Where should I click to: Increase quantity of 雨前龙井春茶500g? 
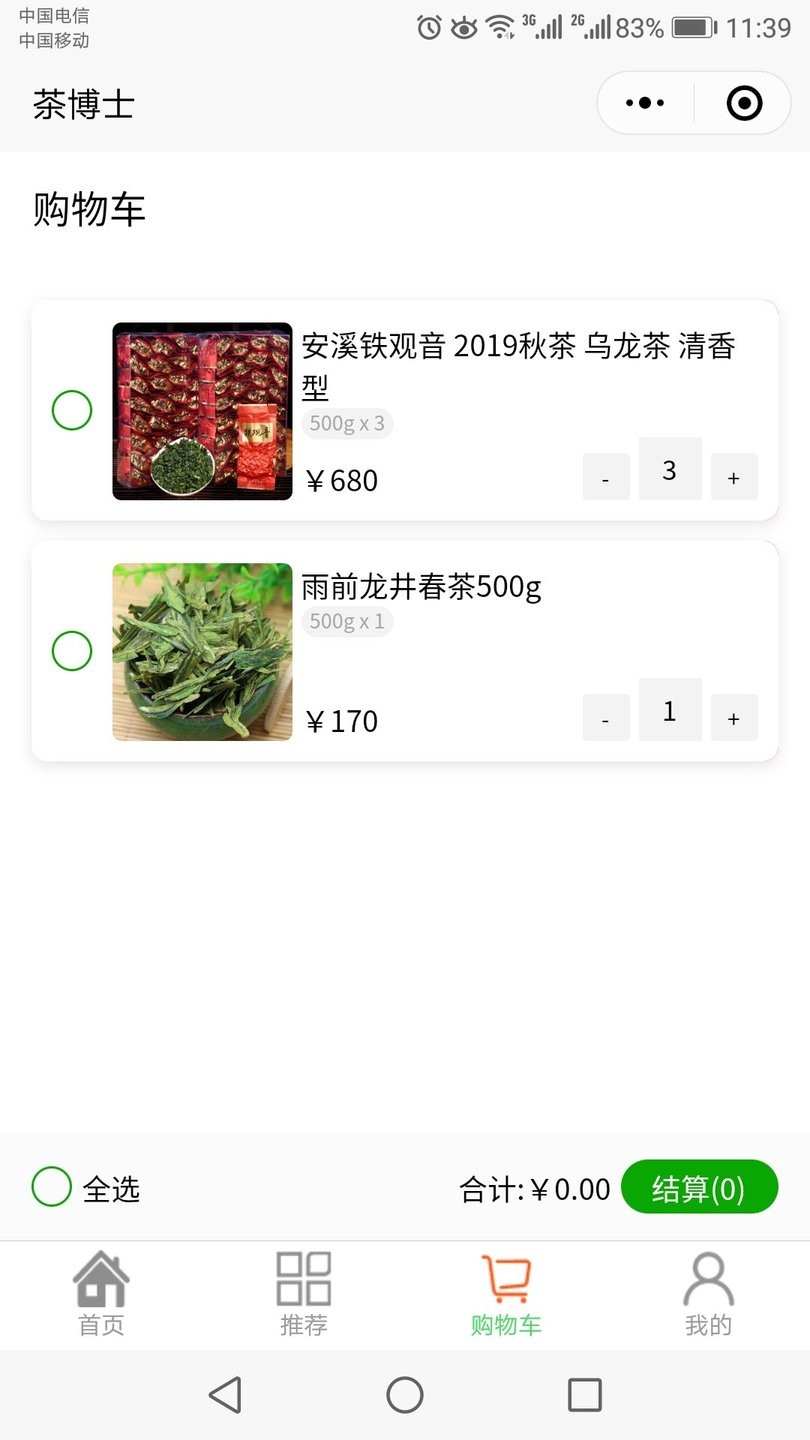point(734,718)
